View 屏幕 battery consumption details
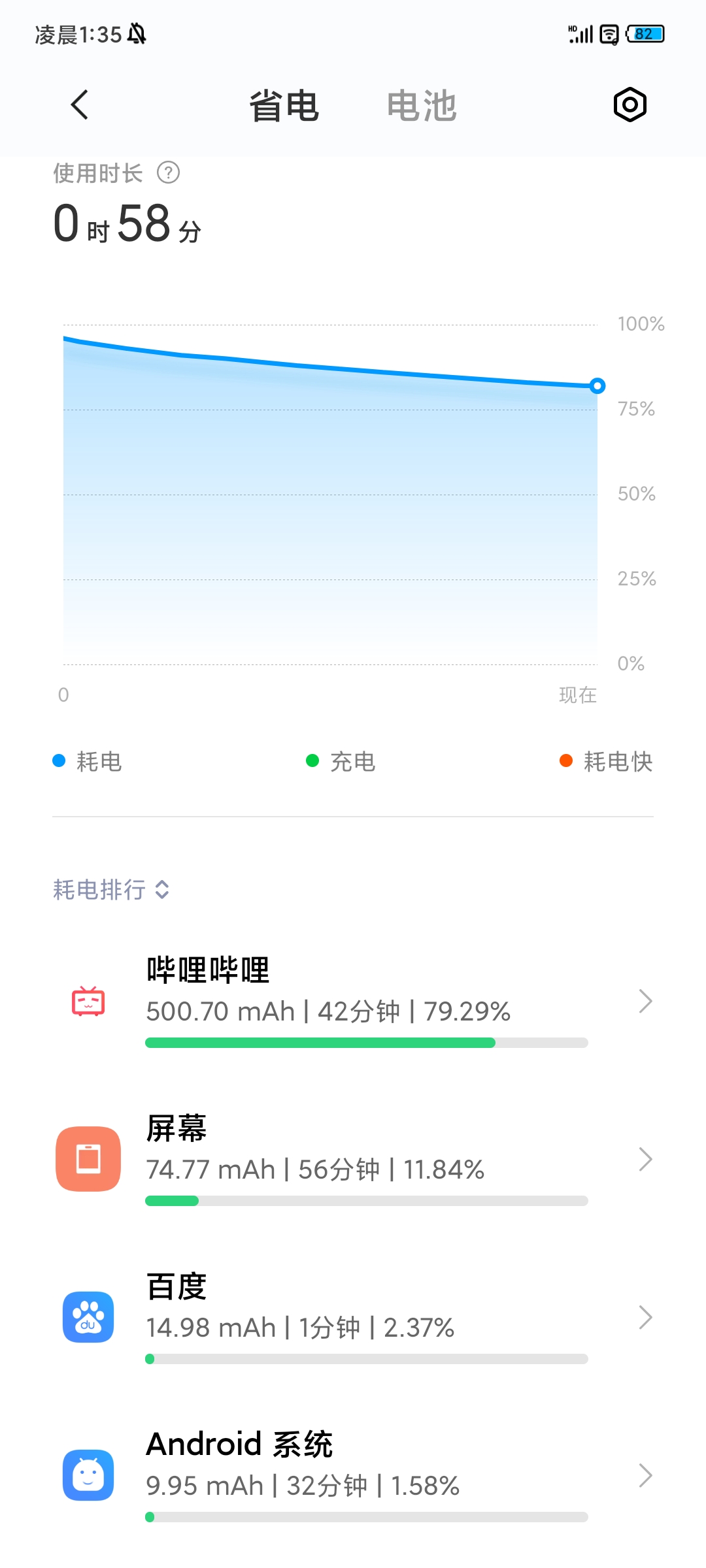 click(353, 1159)
